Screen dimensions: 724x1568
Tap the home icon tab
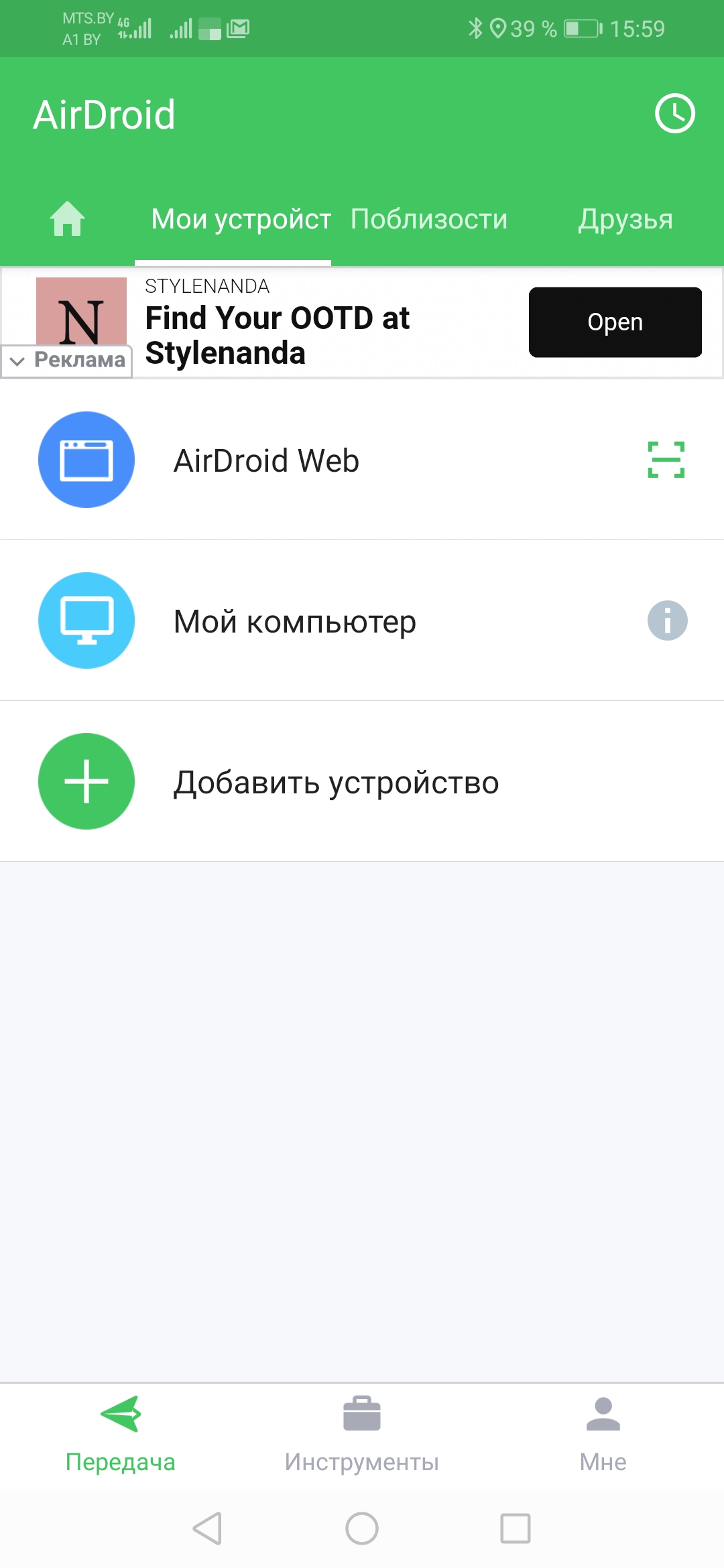[68, 219]
